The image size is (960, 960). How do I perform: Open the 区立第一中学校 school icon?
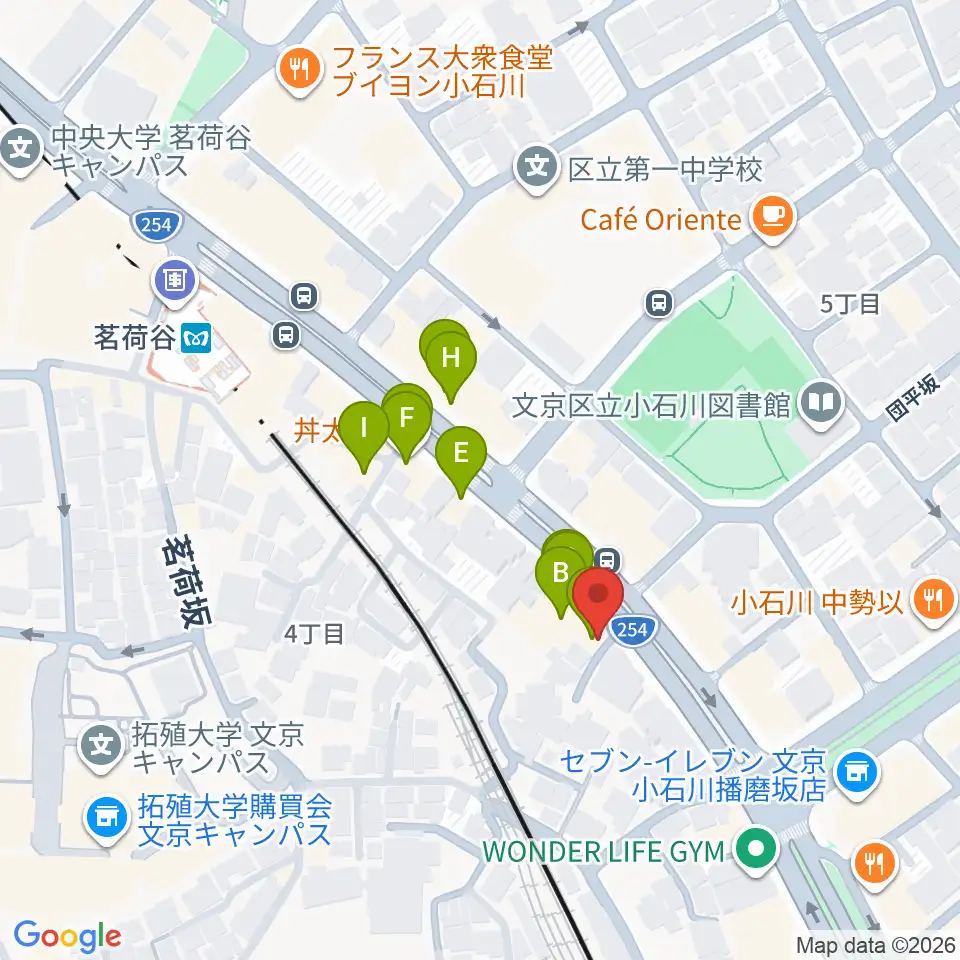coord(537,168)
